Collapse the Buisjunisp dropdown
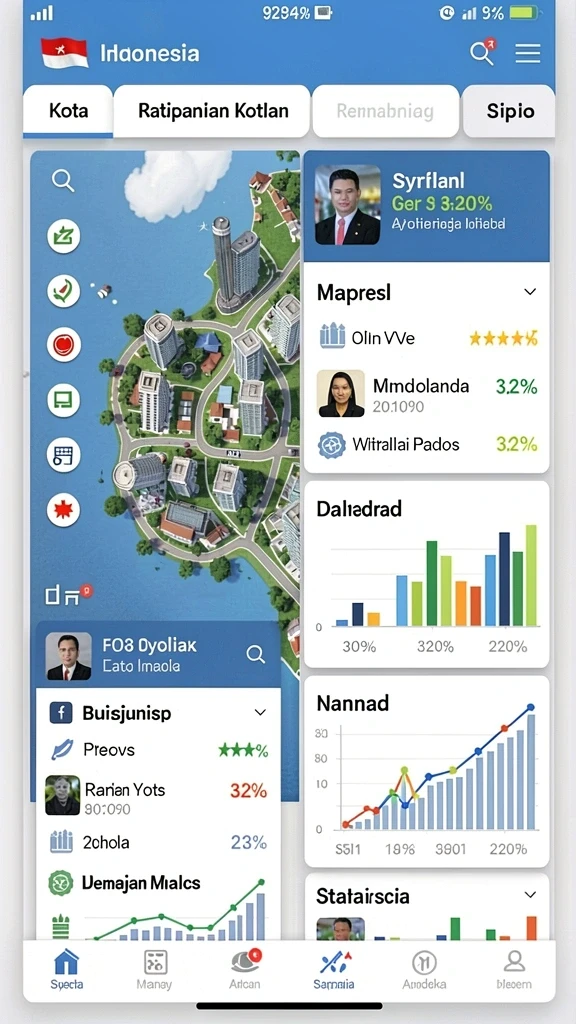 (x=260, y=712)
